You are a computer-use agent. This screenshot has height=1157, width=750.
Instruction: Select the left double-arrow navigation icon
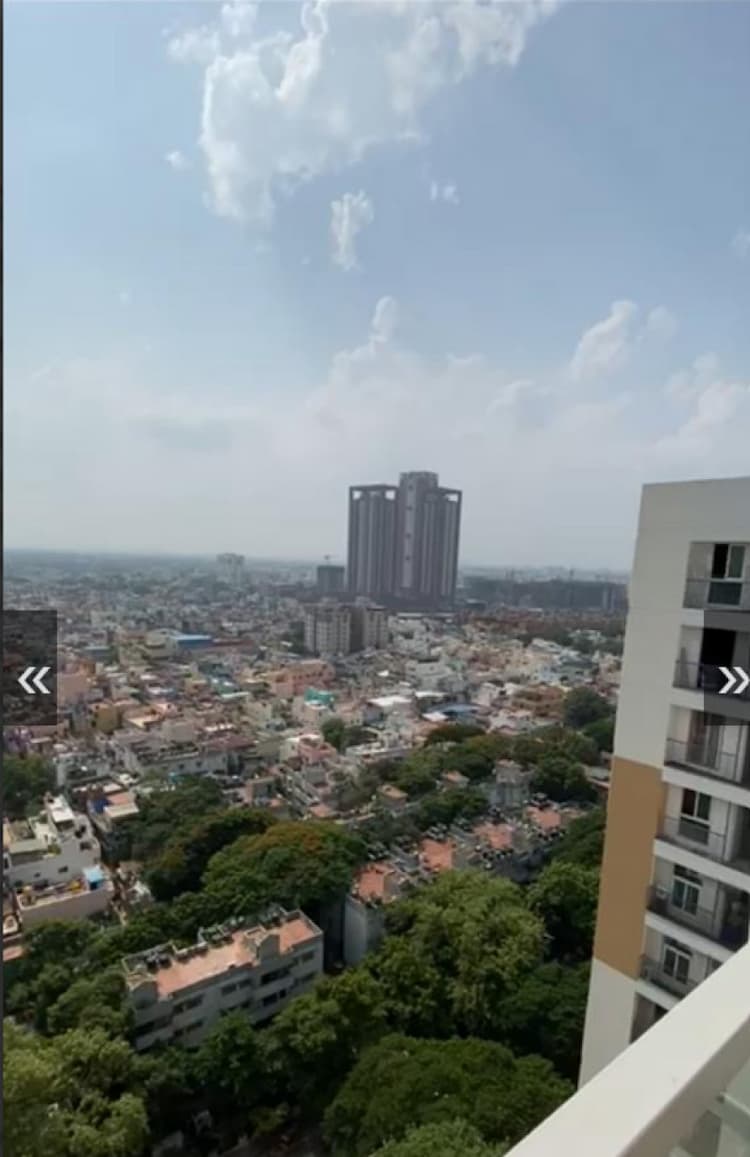coord(35,679)
